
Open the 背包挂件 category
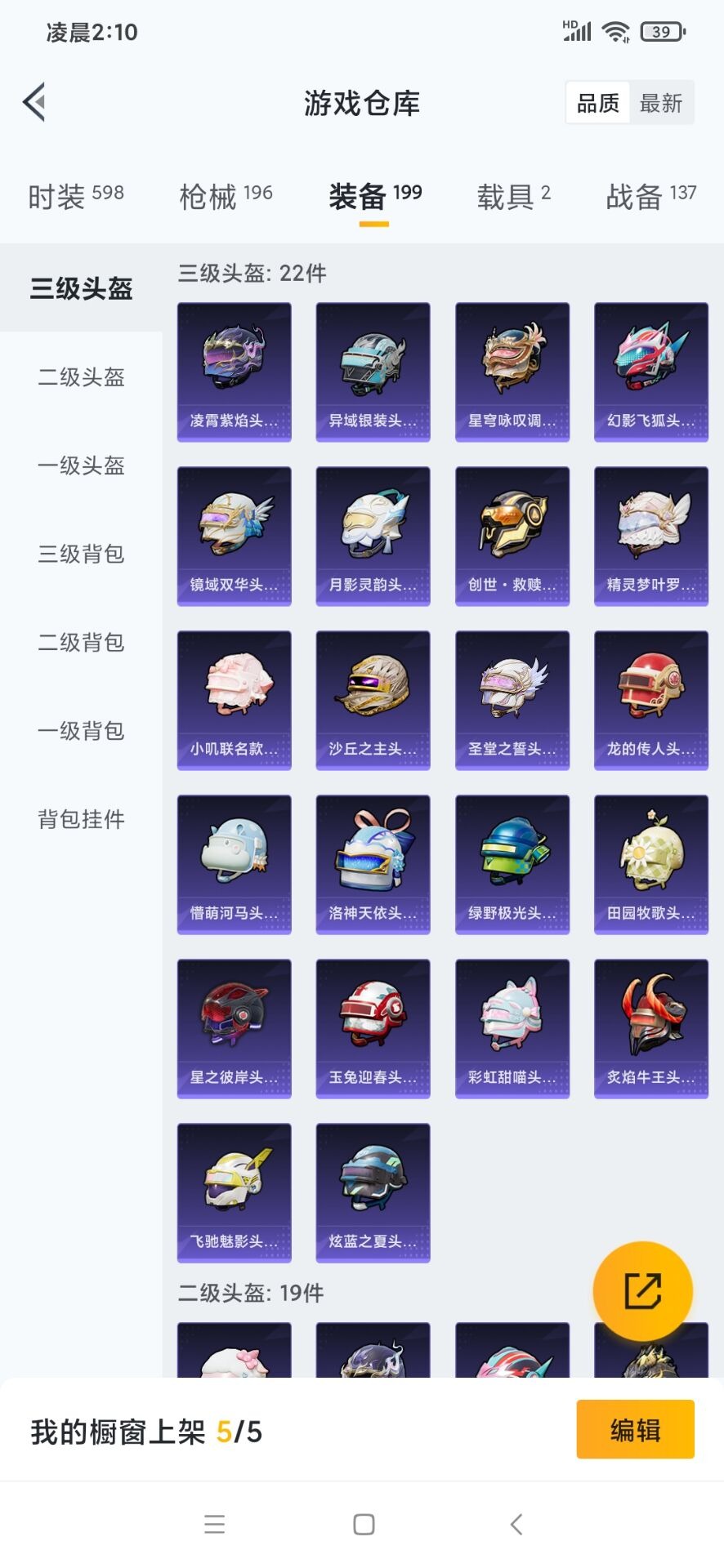click(81, 820)
